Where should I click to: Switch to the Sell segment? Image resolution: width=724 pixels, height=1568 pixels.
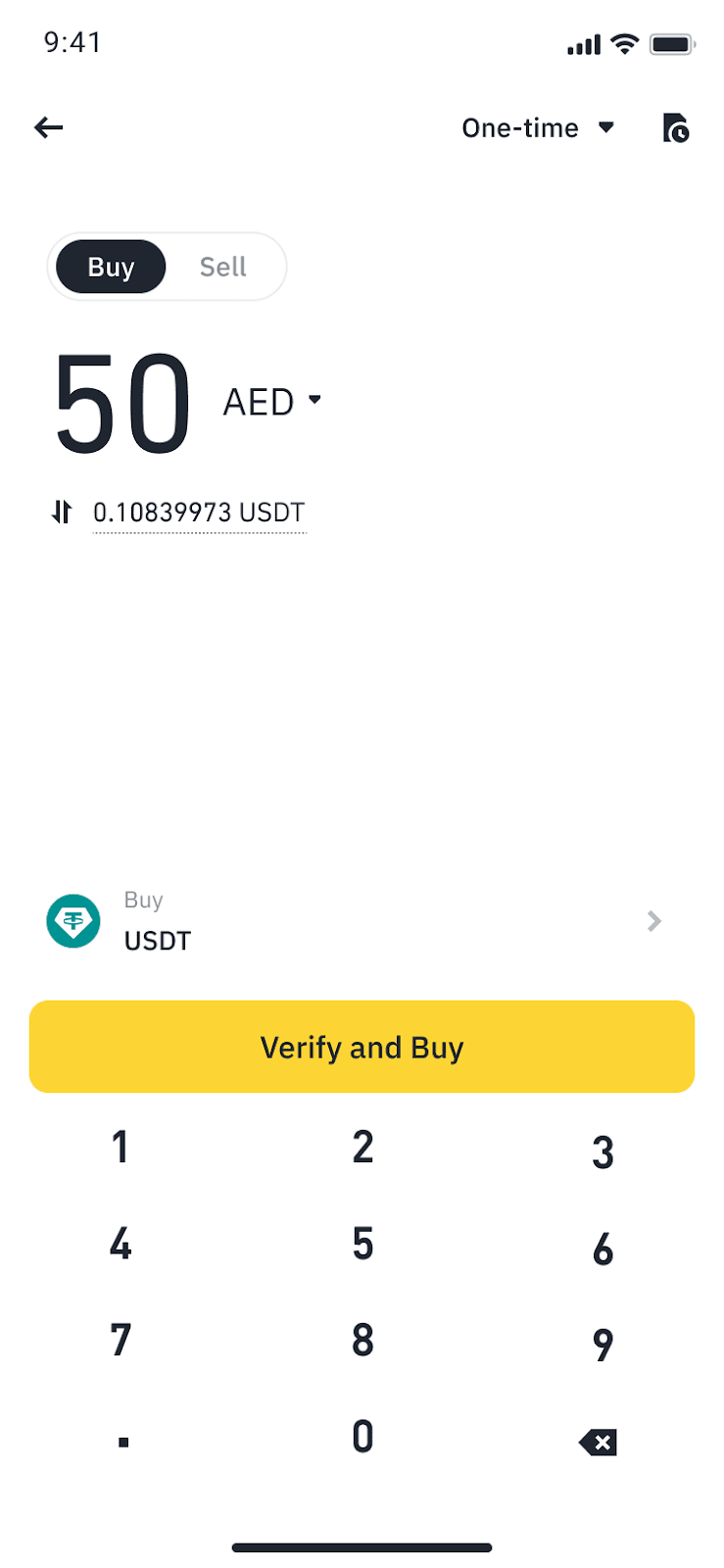click(x=223, y=267)
